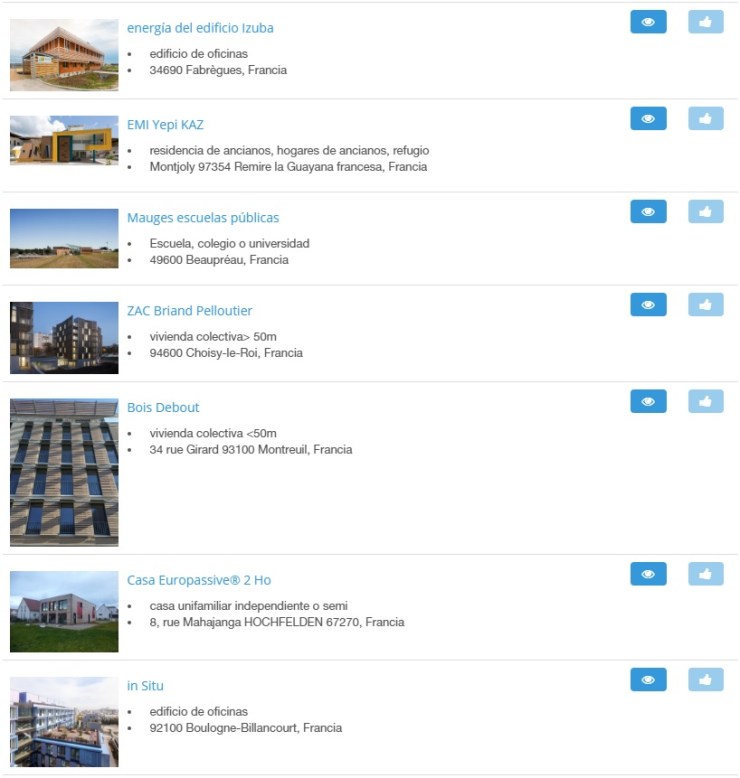The image size is (740, 778).
Task: Open the energía del edificio Izuba link
Action: (x=200, y=28)
